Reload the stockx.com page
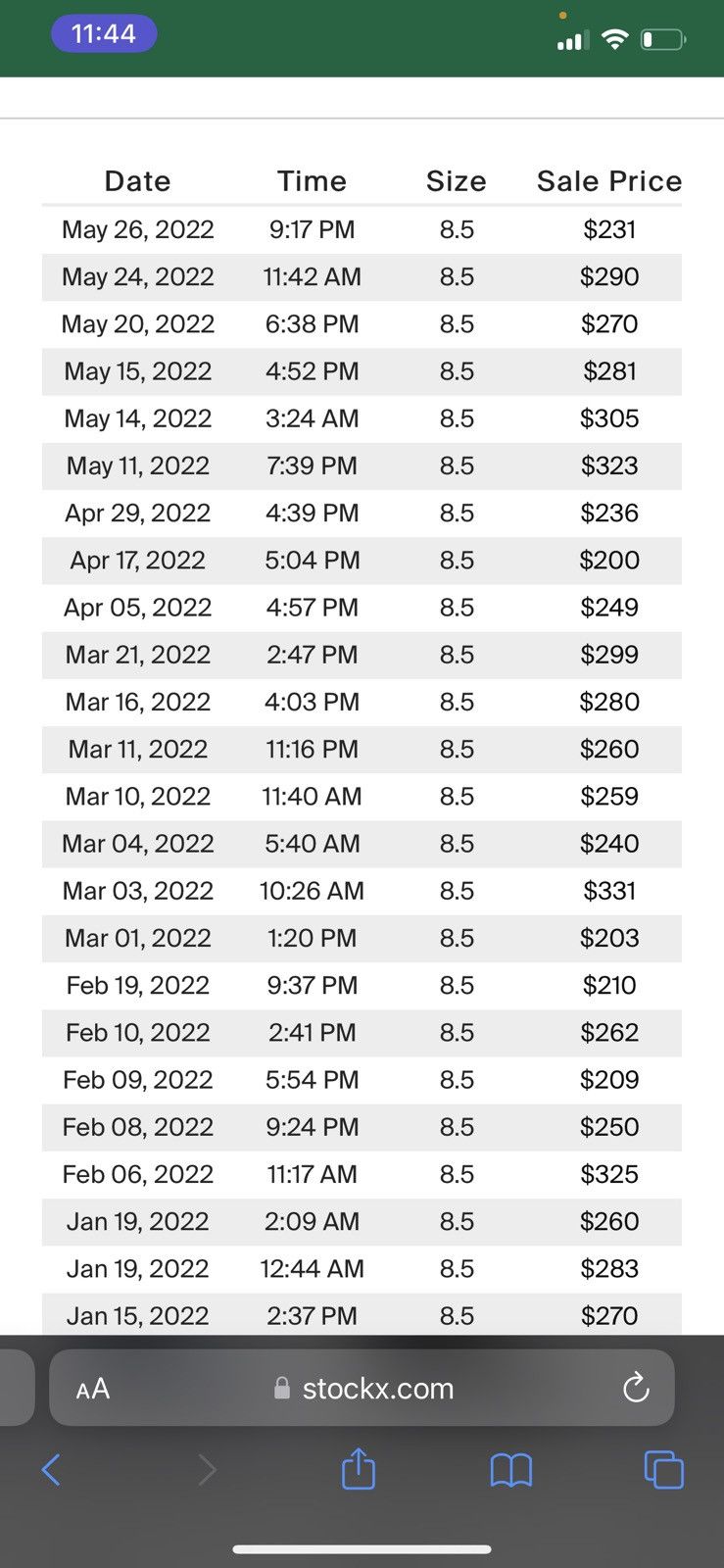724x1568 pixels. point(636,1388)
